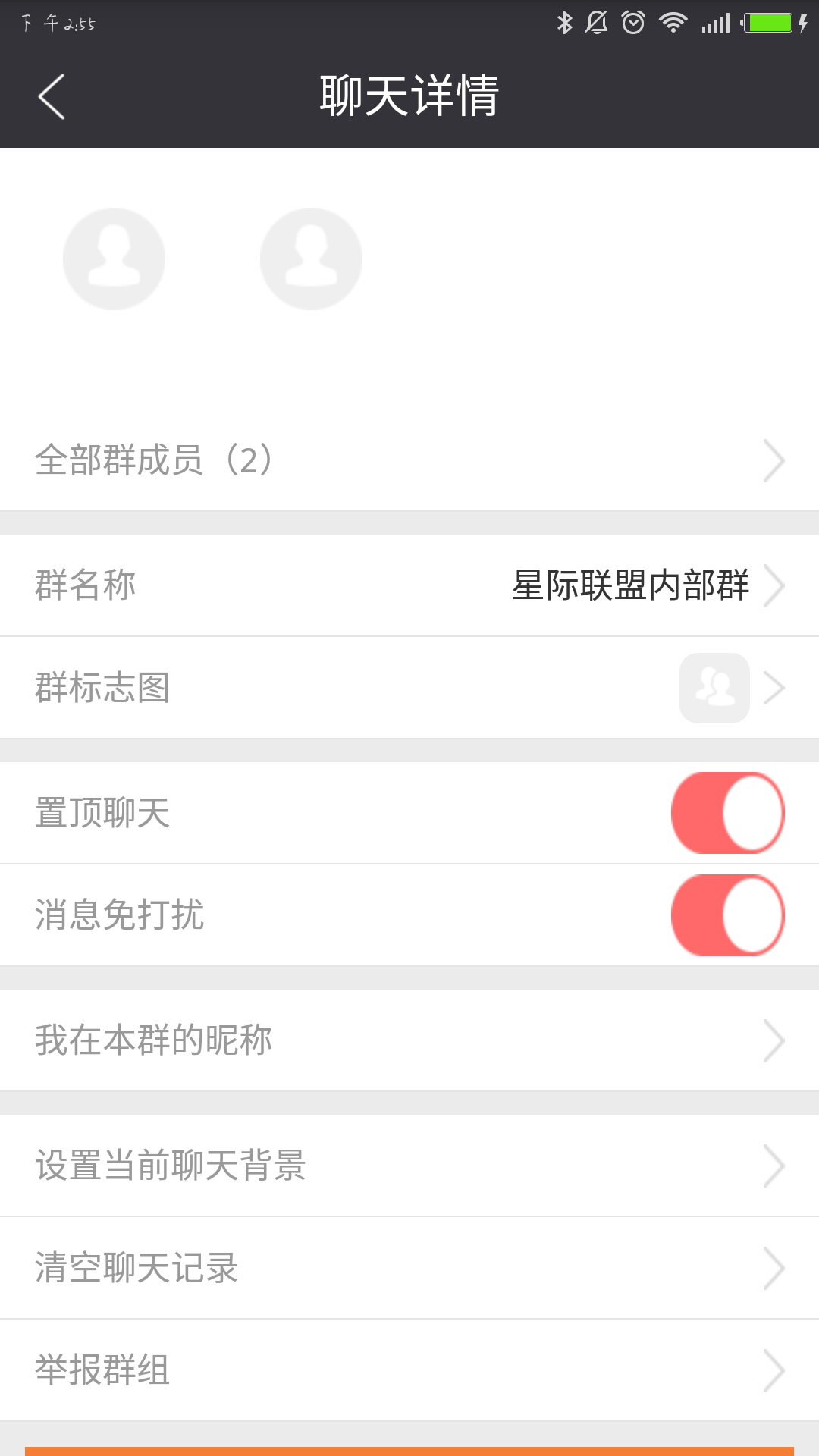Open the first group member's avatar
This screenshot has width=819, height=1456.
coord(114,259)
